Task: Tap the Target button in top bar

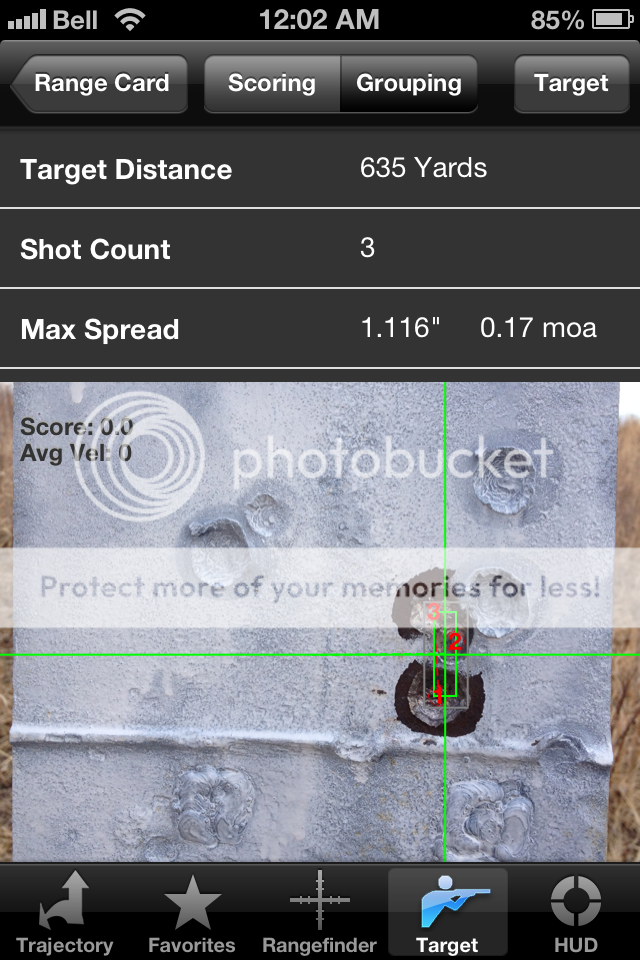Action: click(571, 84)
